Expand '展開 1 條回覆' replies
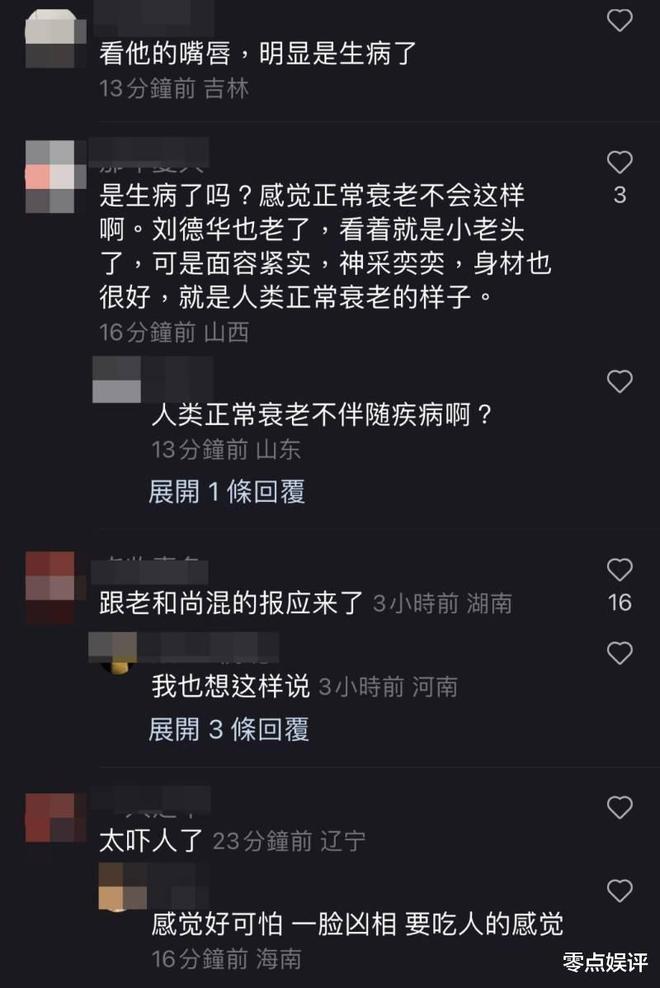 tap(227, 491)
